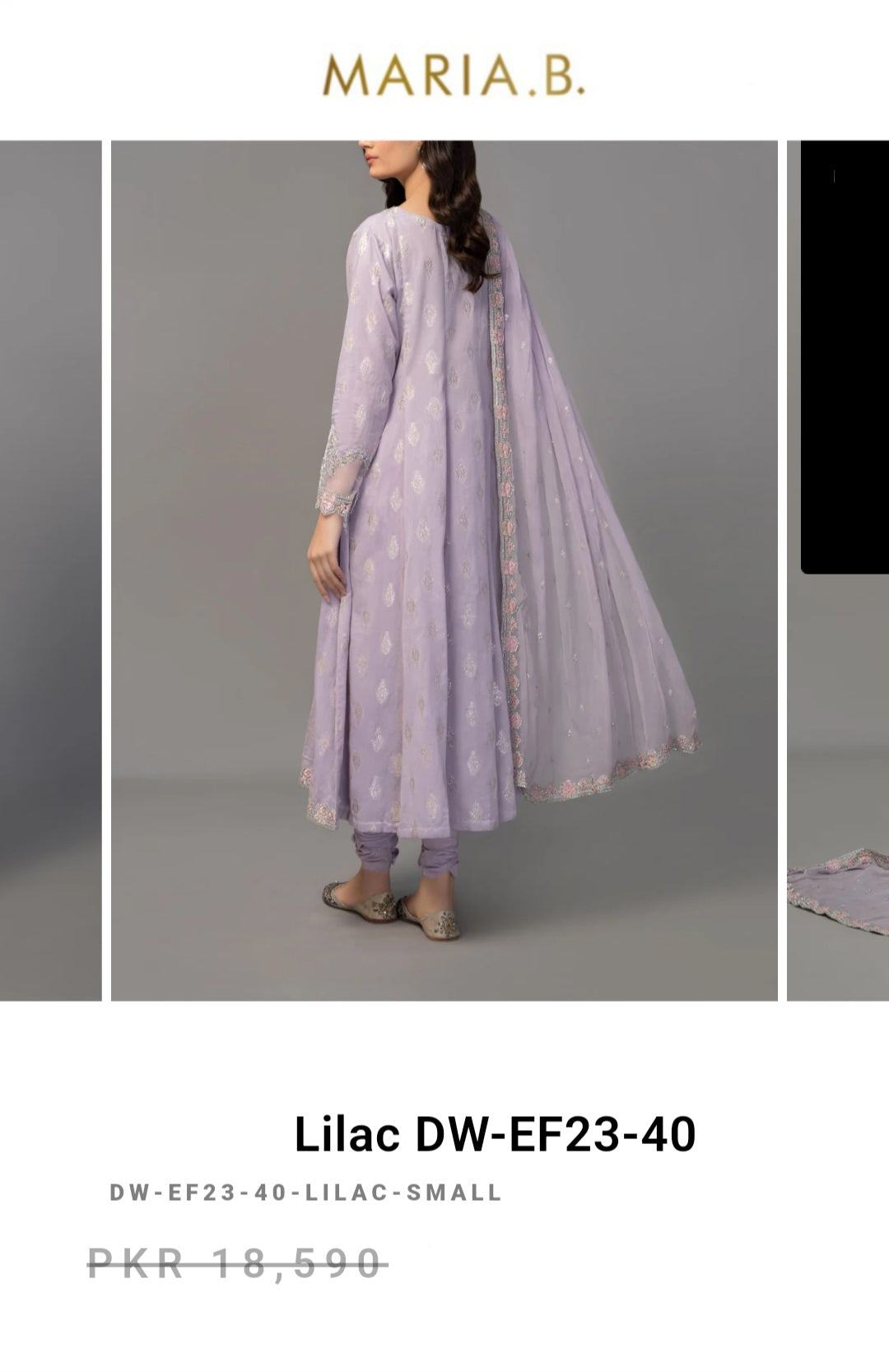Go to the Maria.B. home page from the header
This screenshot has height=1372, width=889.
(453, 76)
